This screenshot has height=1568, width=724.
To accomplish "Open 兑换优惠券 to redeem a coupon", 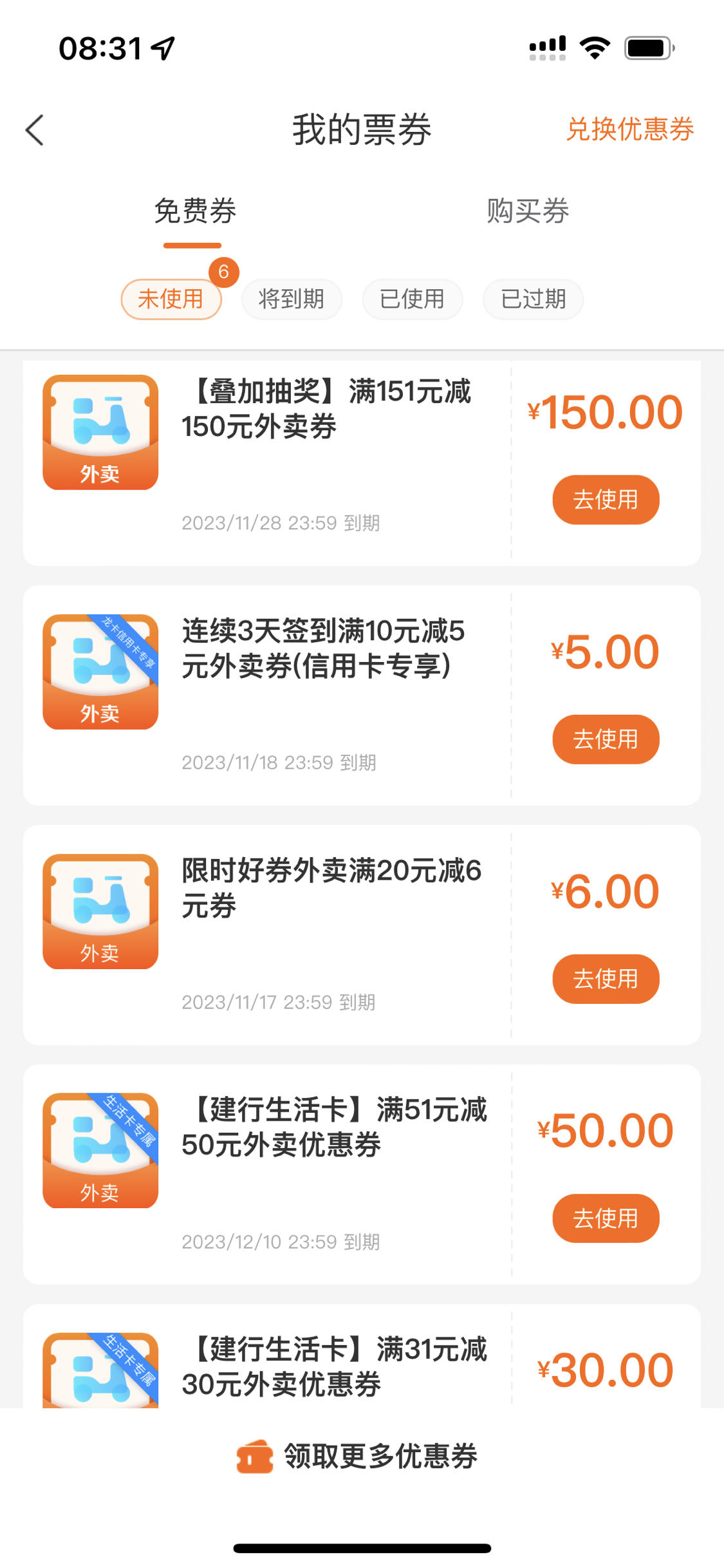I will coord(630,129).
